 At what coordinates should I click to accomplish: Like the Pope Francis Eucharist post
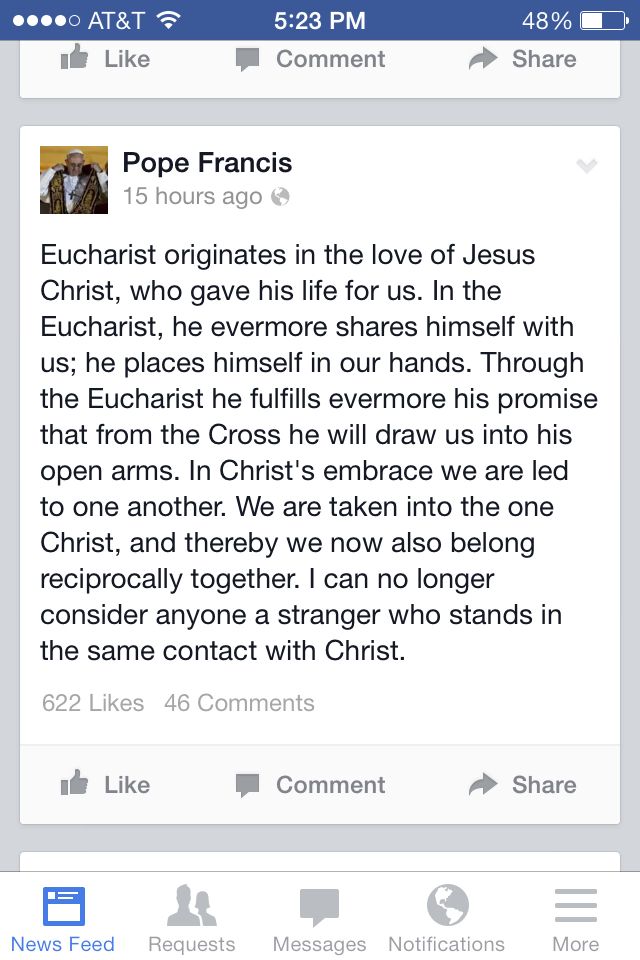pos(105,785)
